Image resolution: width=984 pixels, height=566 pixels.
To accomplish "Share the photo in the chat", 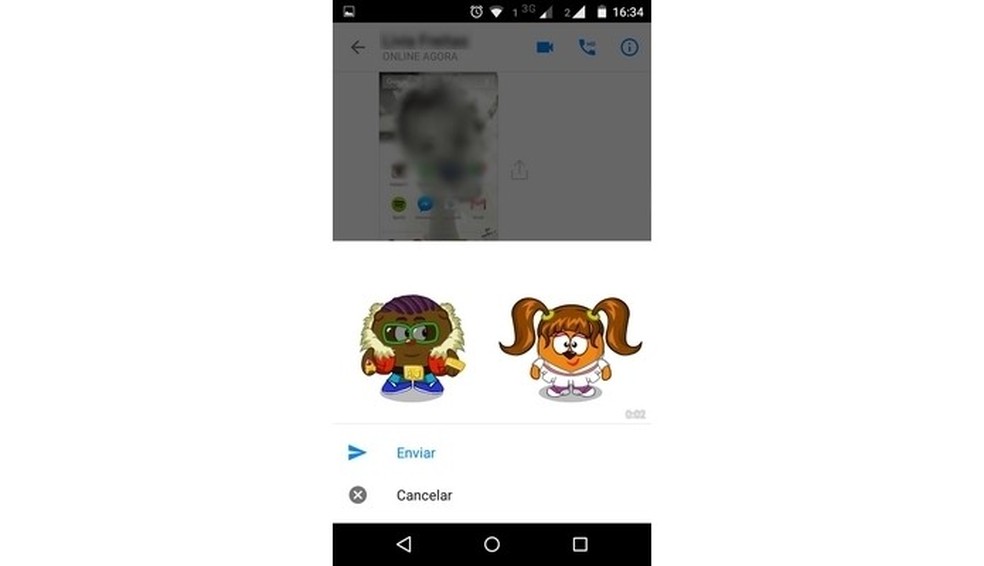I will pos(519,170).
